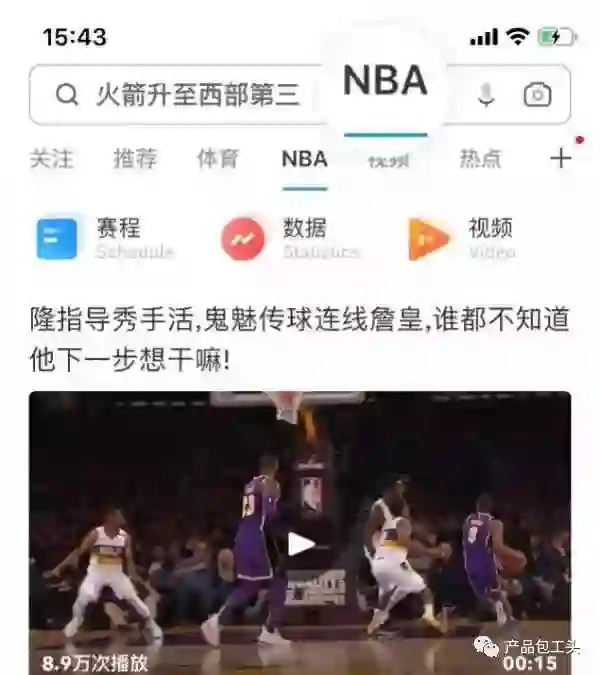Screen dimensions: 600x675
Task: Add more channels with the plus icon
Action: 561,158
